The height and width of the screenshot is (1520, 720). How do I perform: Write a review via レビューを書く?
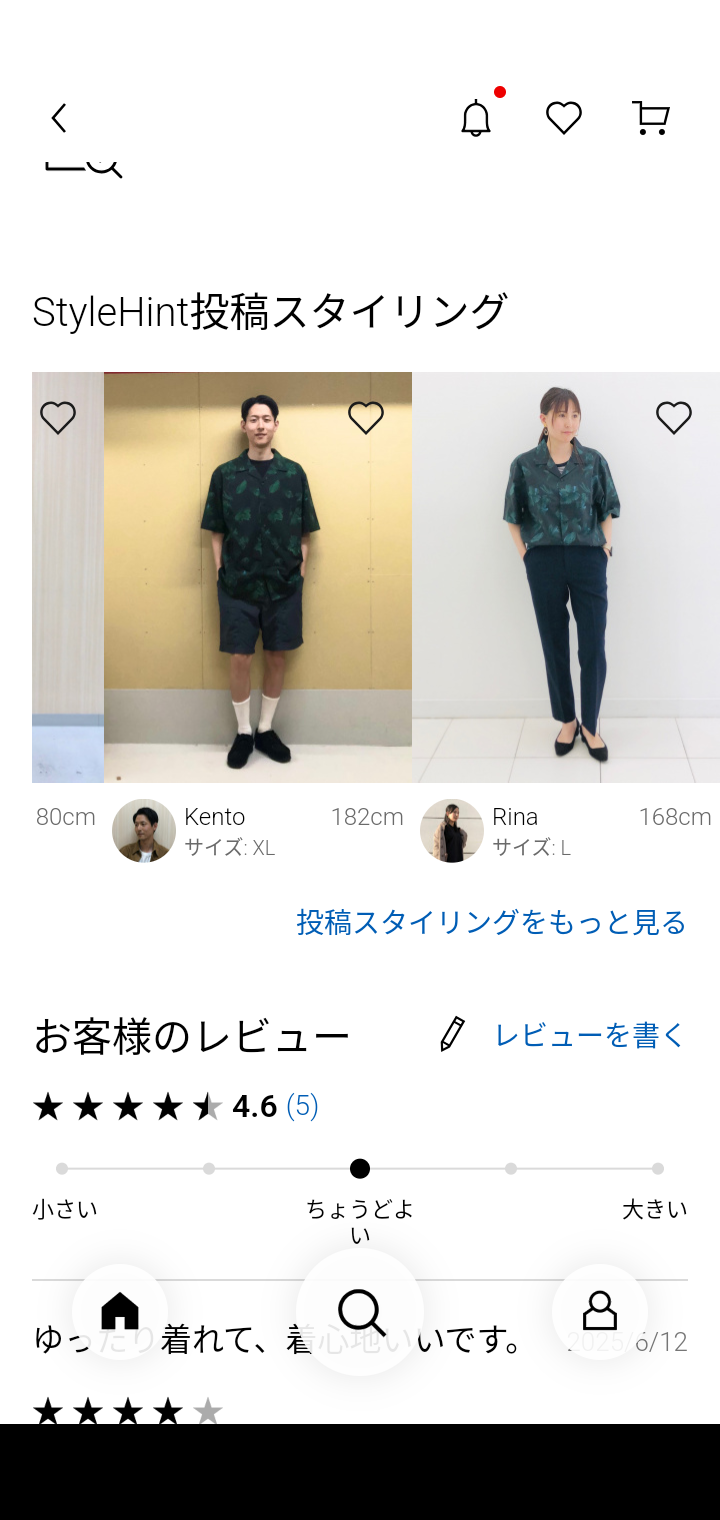(589, 1035)
